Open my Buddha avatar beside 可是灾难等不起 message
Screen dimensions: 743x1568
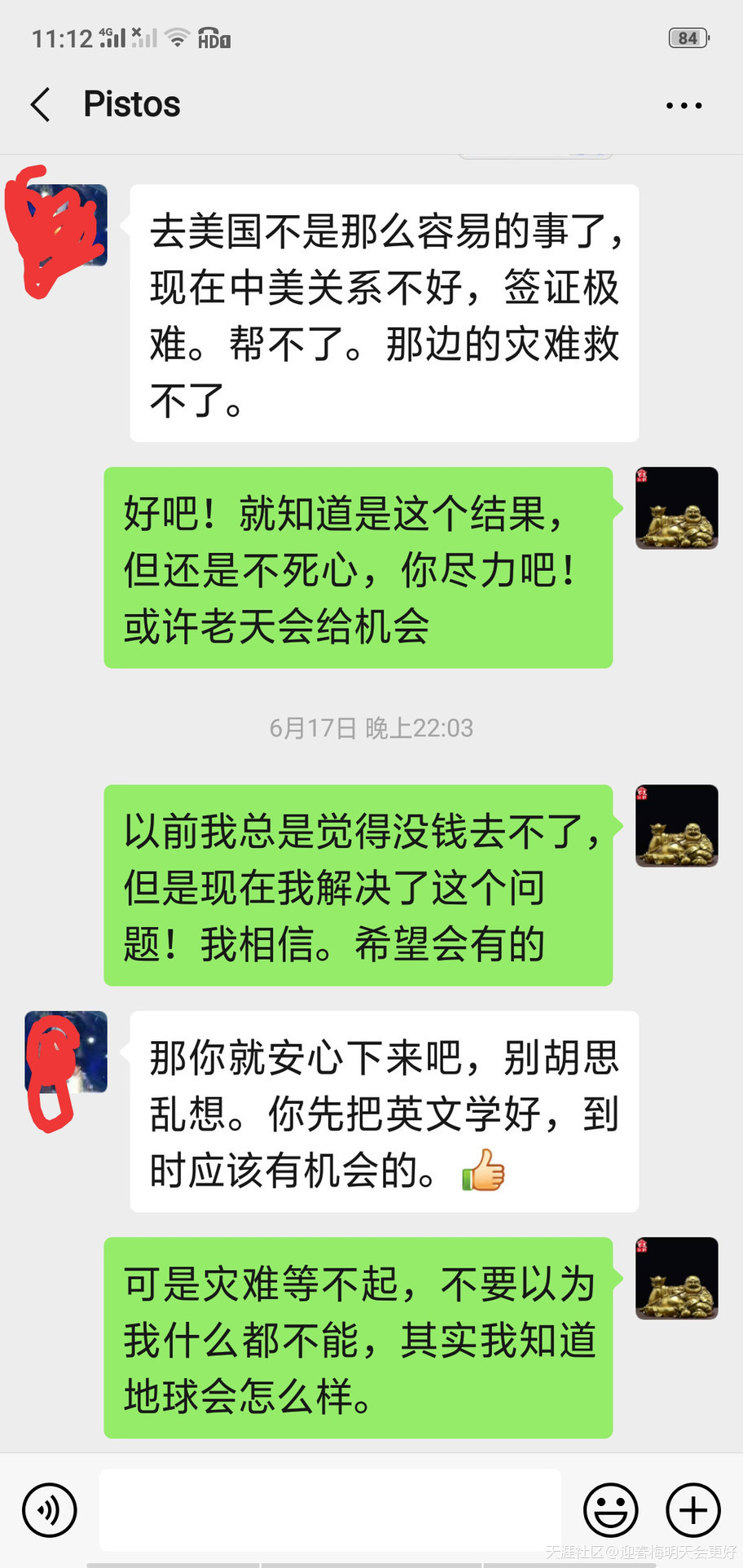(676, 1278)
